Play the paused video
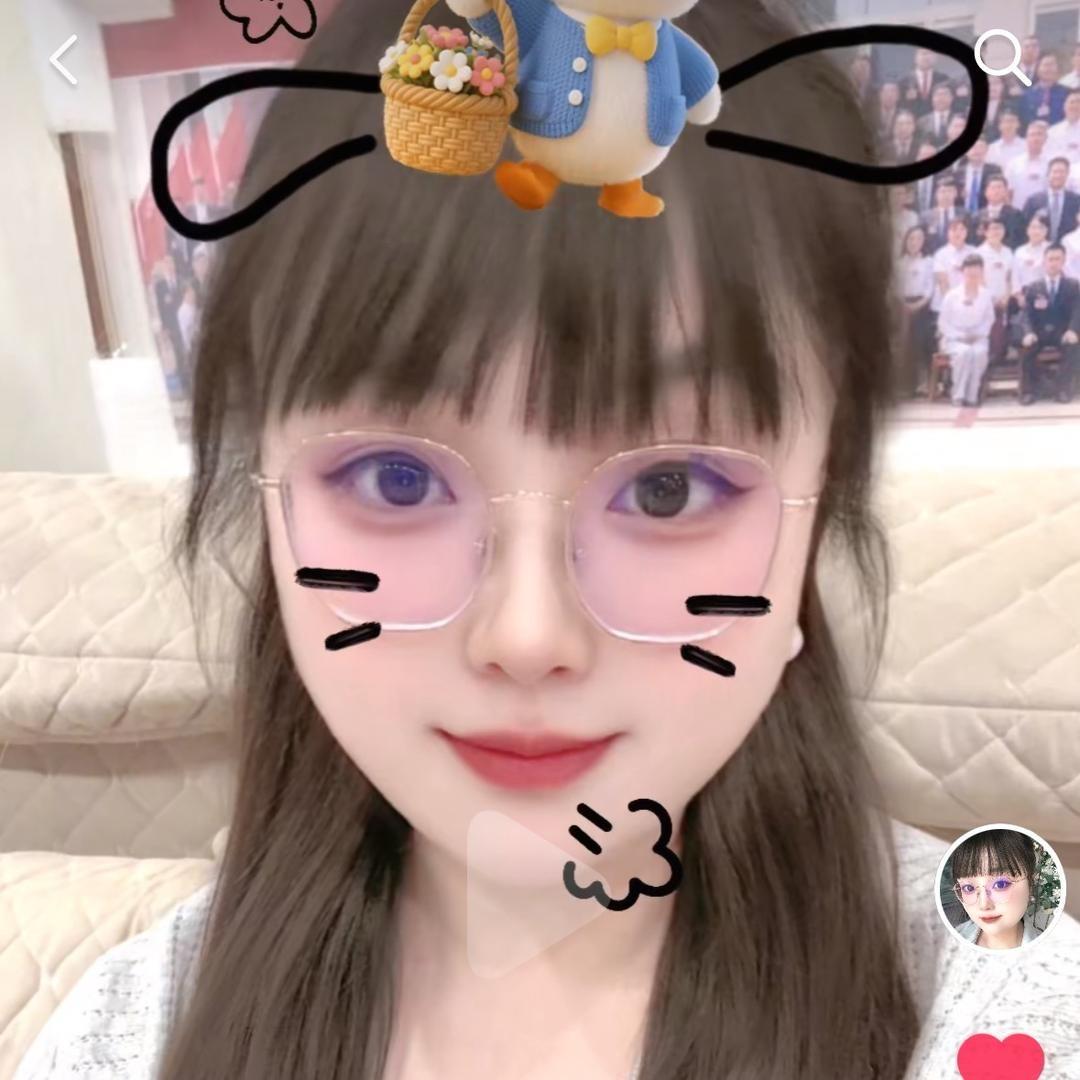Image resolution: width=1080 pixels, height=1080 pixels. click(x=528, y=893)
